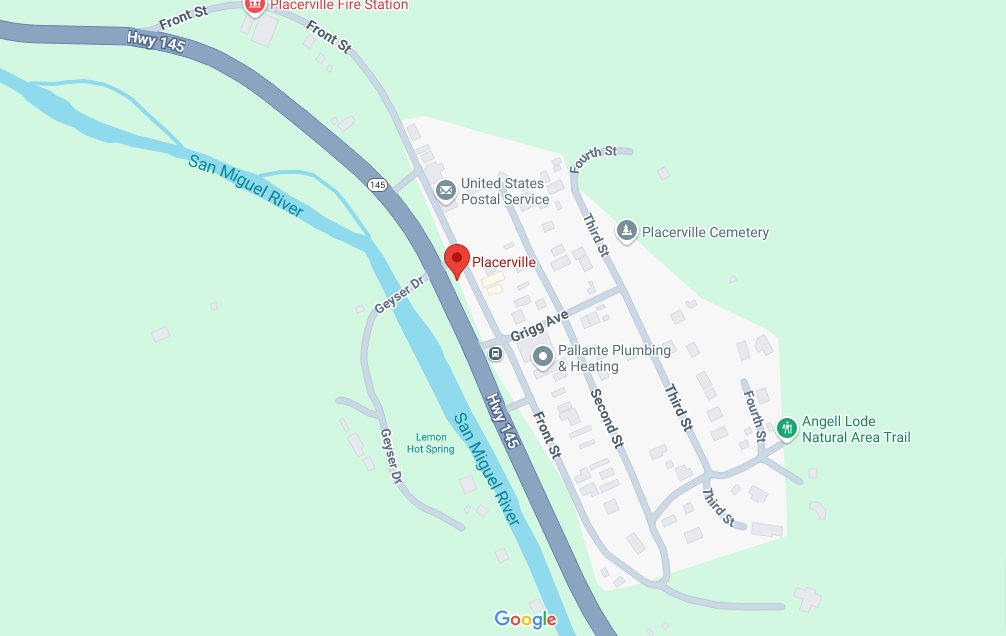Select Angell Lode Natural Area Trail marker

(786, 428)
